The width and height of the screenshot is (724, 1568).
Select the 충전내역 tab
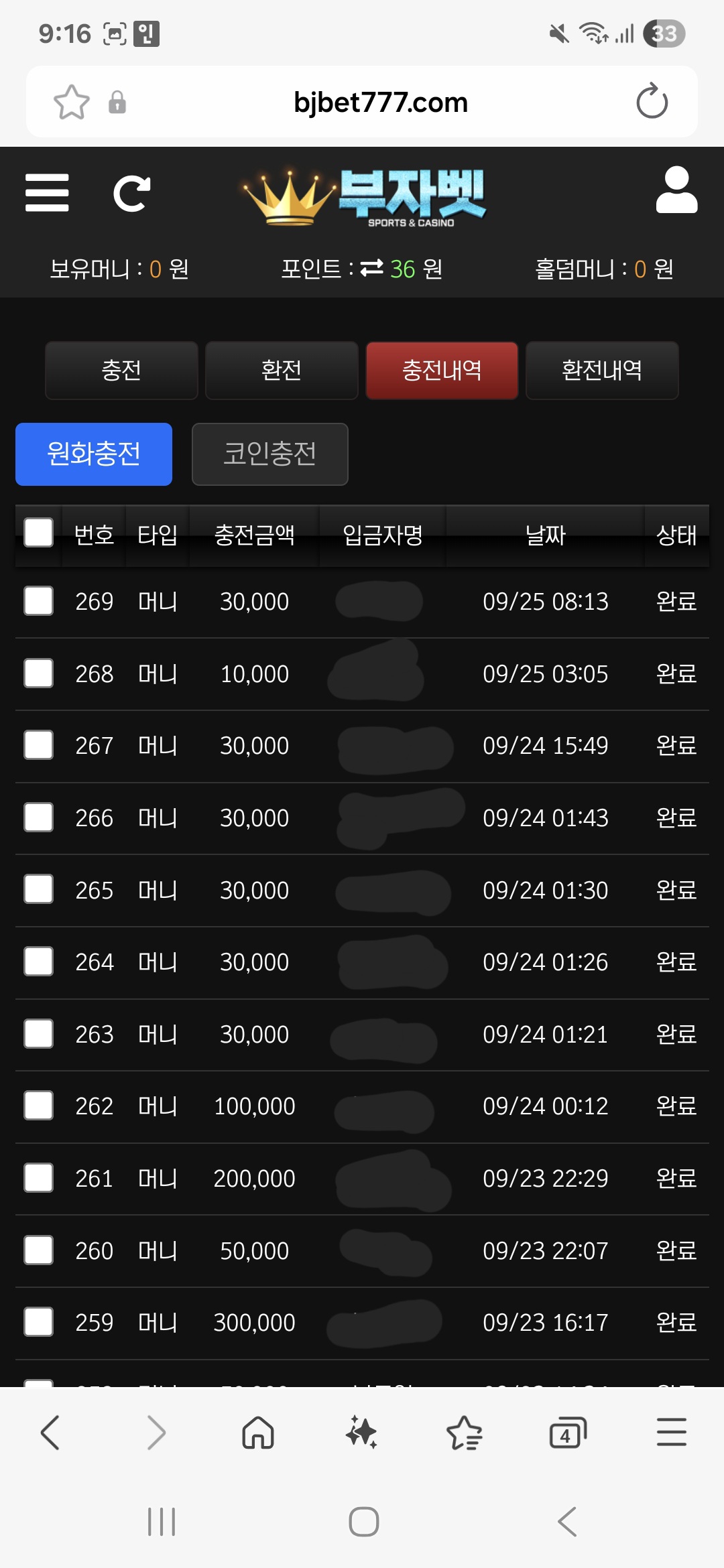click(442, 371)
